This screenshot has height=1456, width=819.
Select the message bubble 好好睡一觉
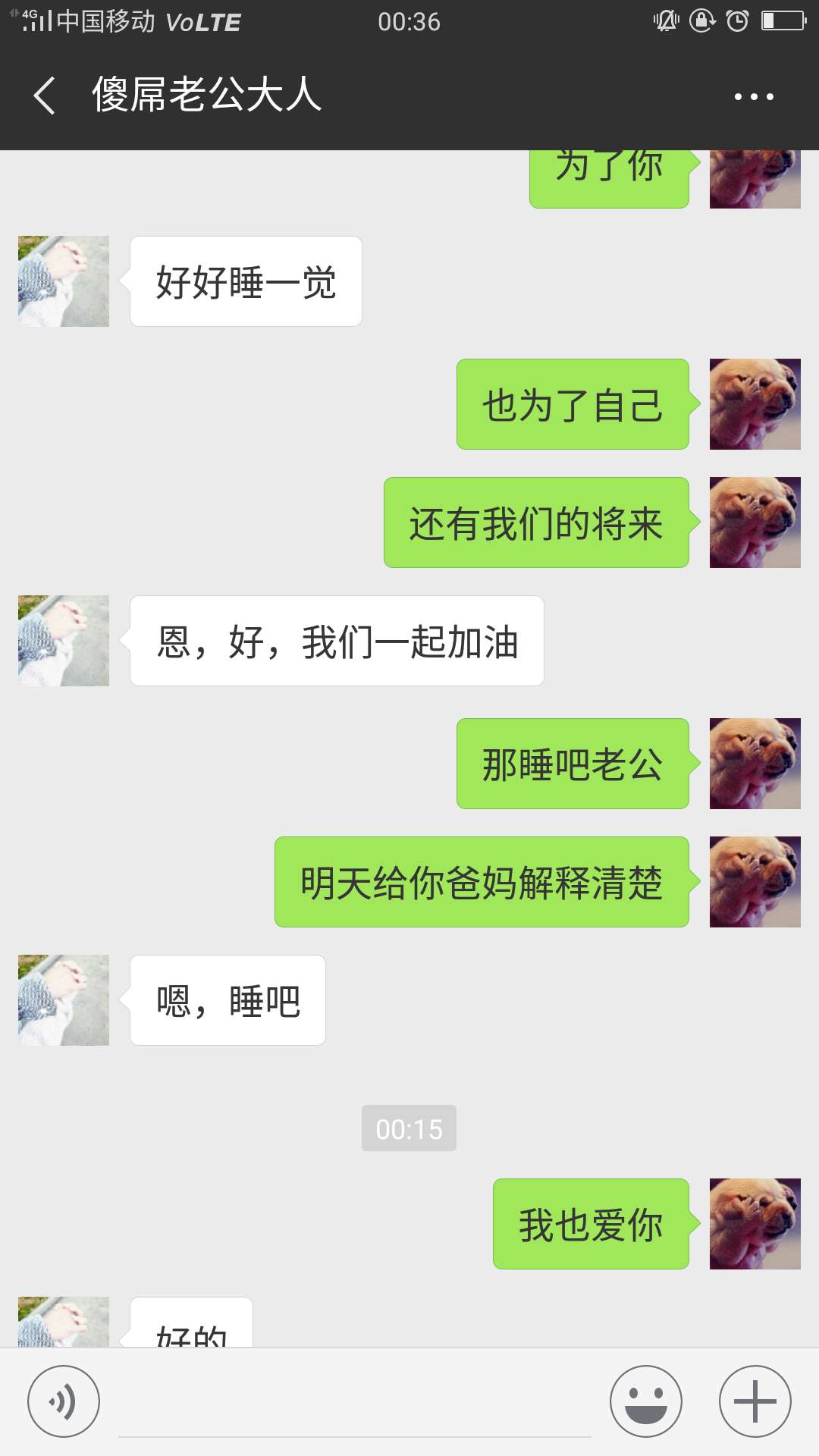click(x=246, y=280)
